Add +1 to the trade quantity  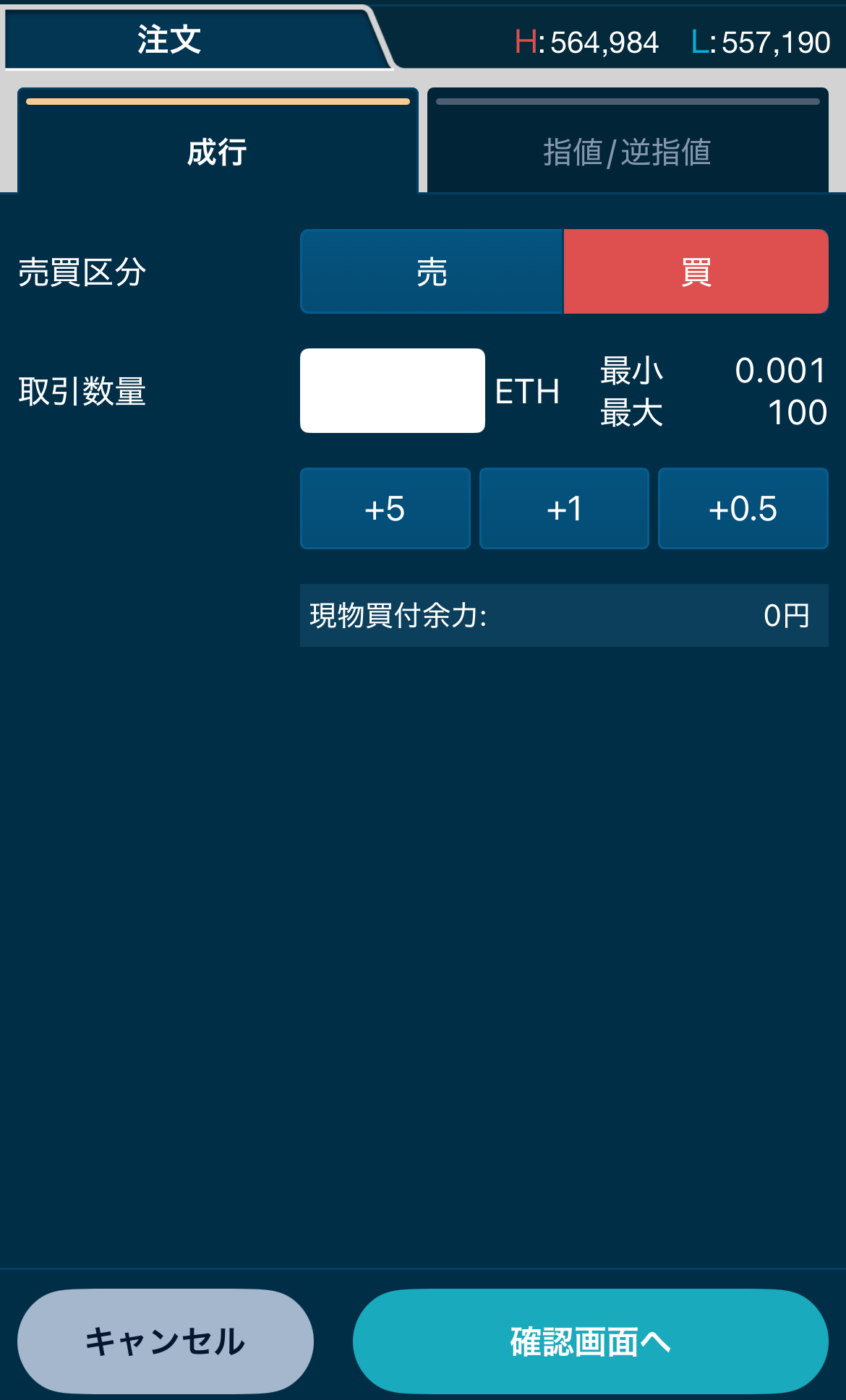[x=564, y=509]
